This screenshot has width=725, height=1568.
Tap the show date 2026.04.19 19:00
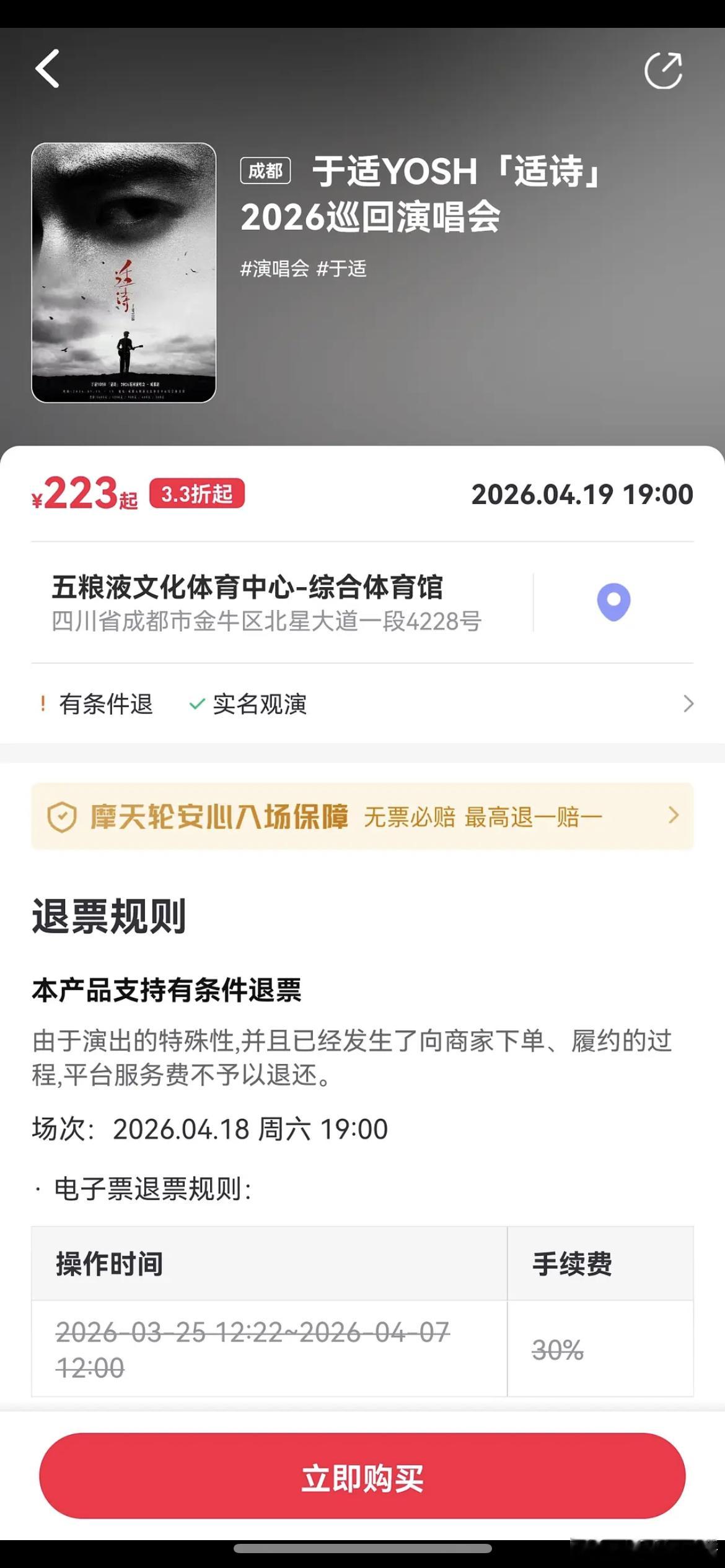pos(581,494)
